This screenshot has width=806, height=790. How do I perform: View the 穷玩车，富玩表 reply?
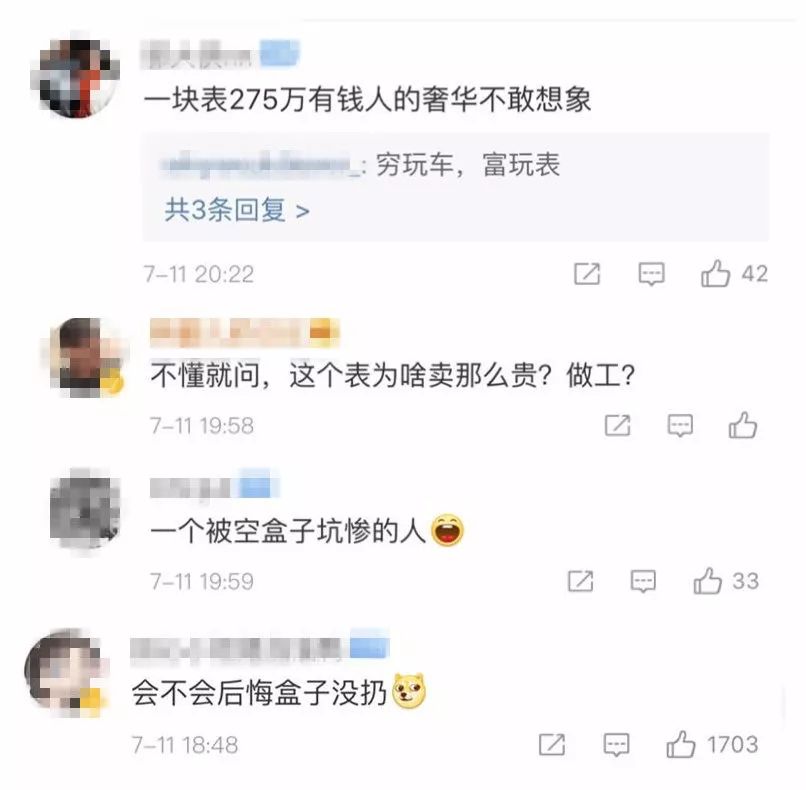467,166
